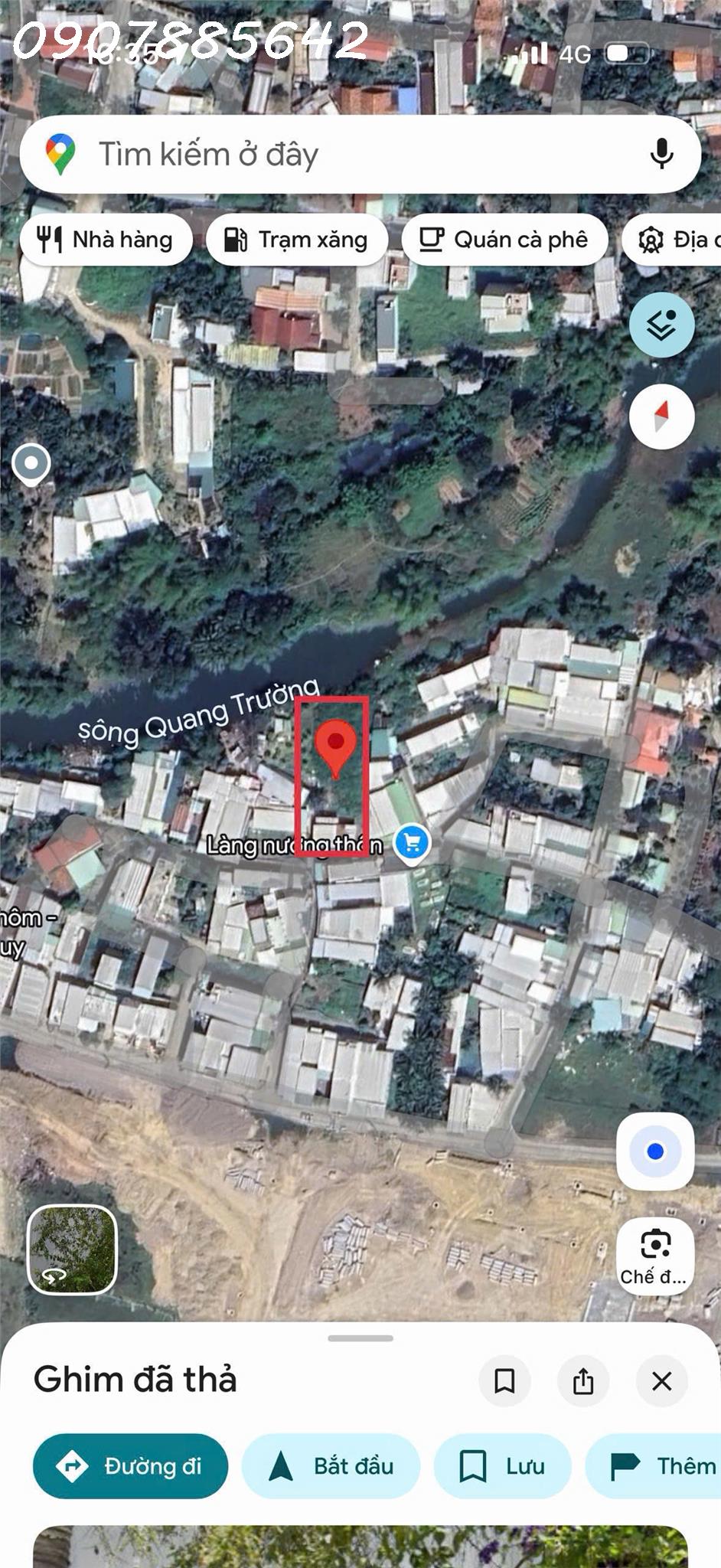
Task: Select the Quán cà phê filter
Action: (505, 239)
